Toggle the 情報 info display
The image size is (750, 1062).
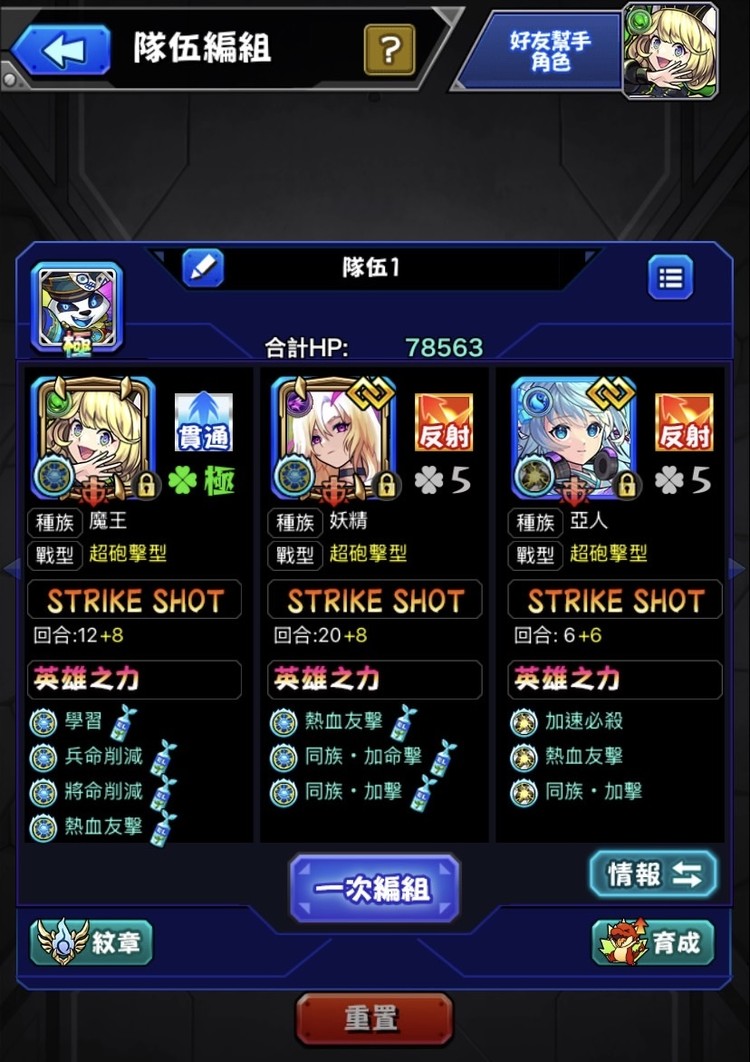tap(653, 875)
